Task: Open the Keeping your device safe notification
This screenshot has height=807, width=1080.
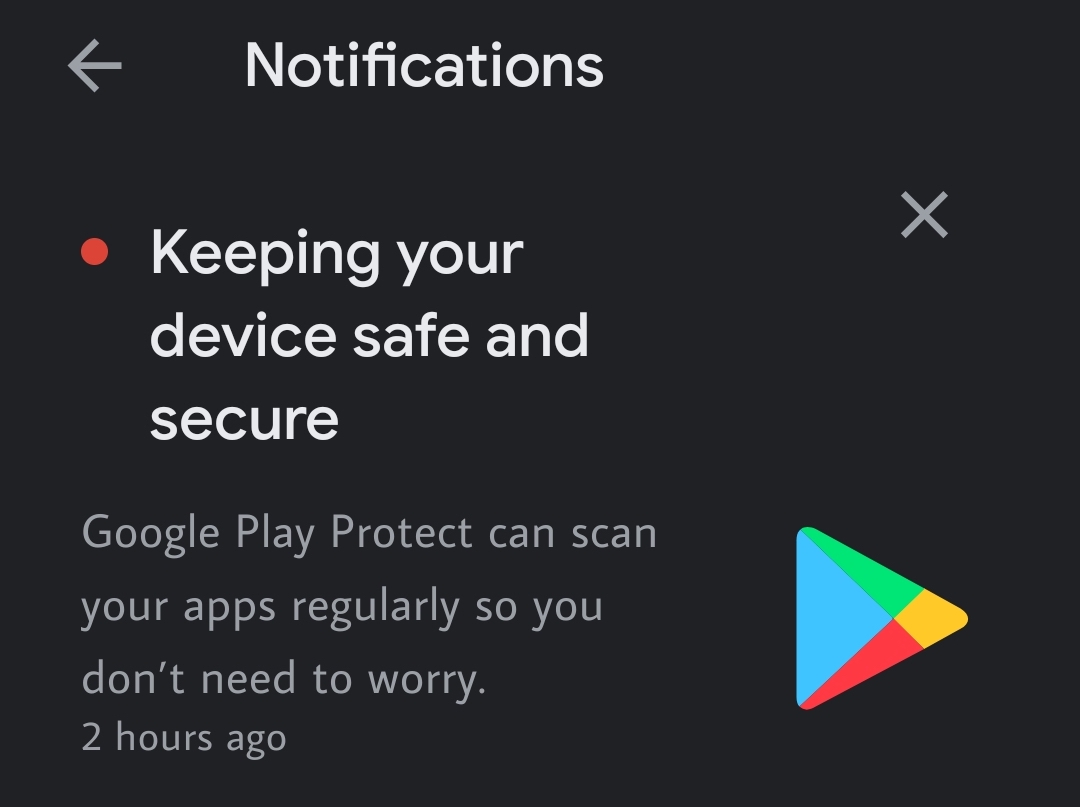Action: [x=368, y=335]
